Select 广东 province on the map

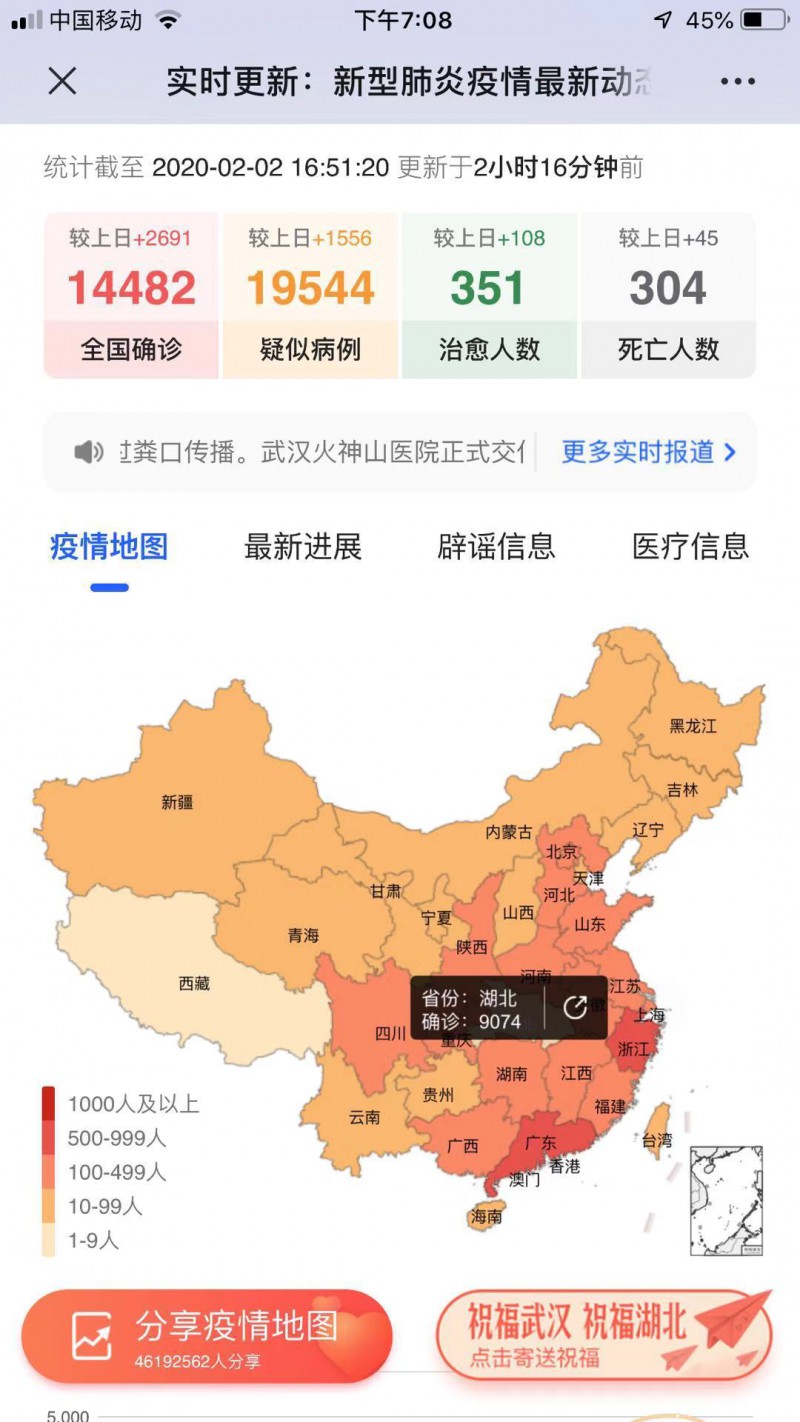point(540,1143)
